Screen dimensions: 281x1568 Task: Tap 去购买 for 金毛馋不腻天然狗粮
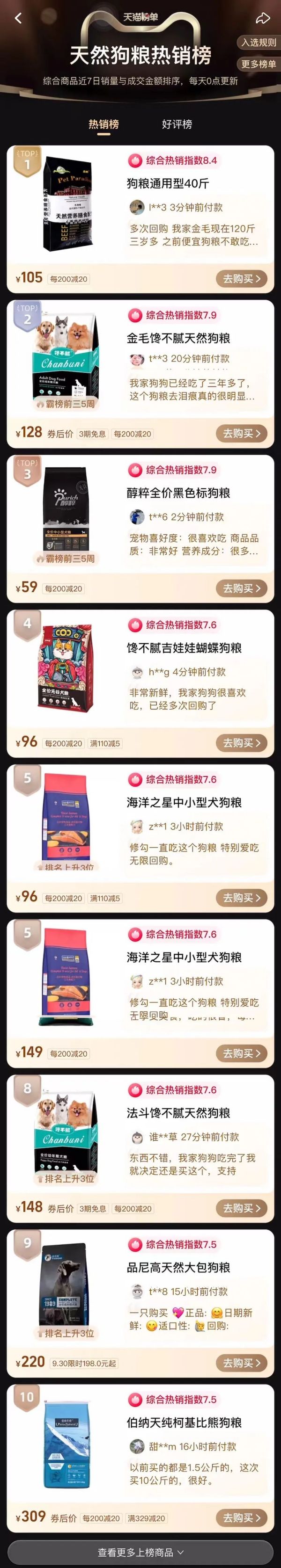click(241, 433)
